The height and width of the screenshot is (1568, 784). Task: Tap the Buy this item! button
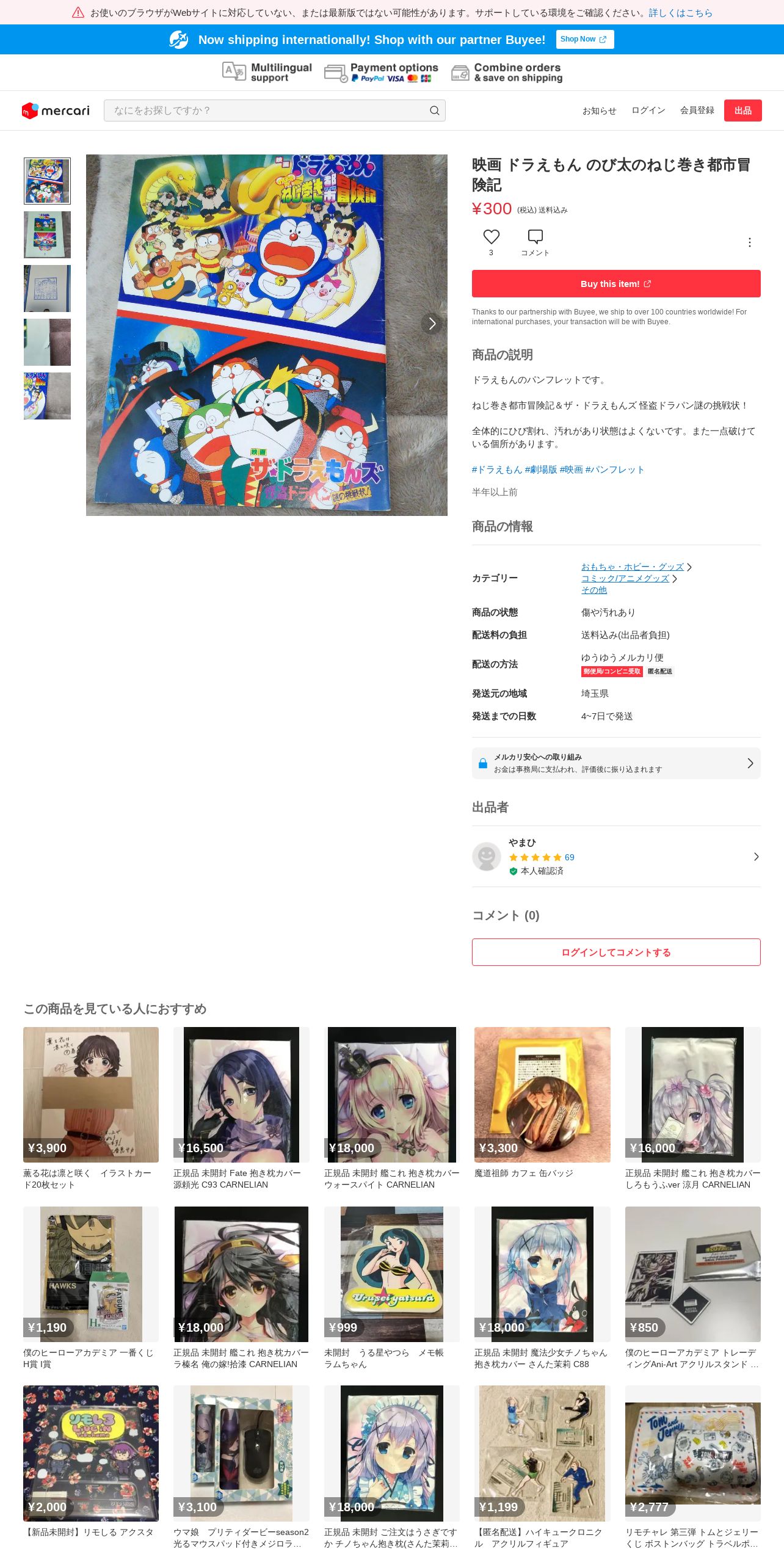[x=616, y=284]
